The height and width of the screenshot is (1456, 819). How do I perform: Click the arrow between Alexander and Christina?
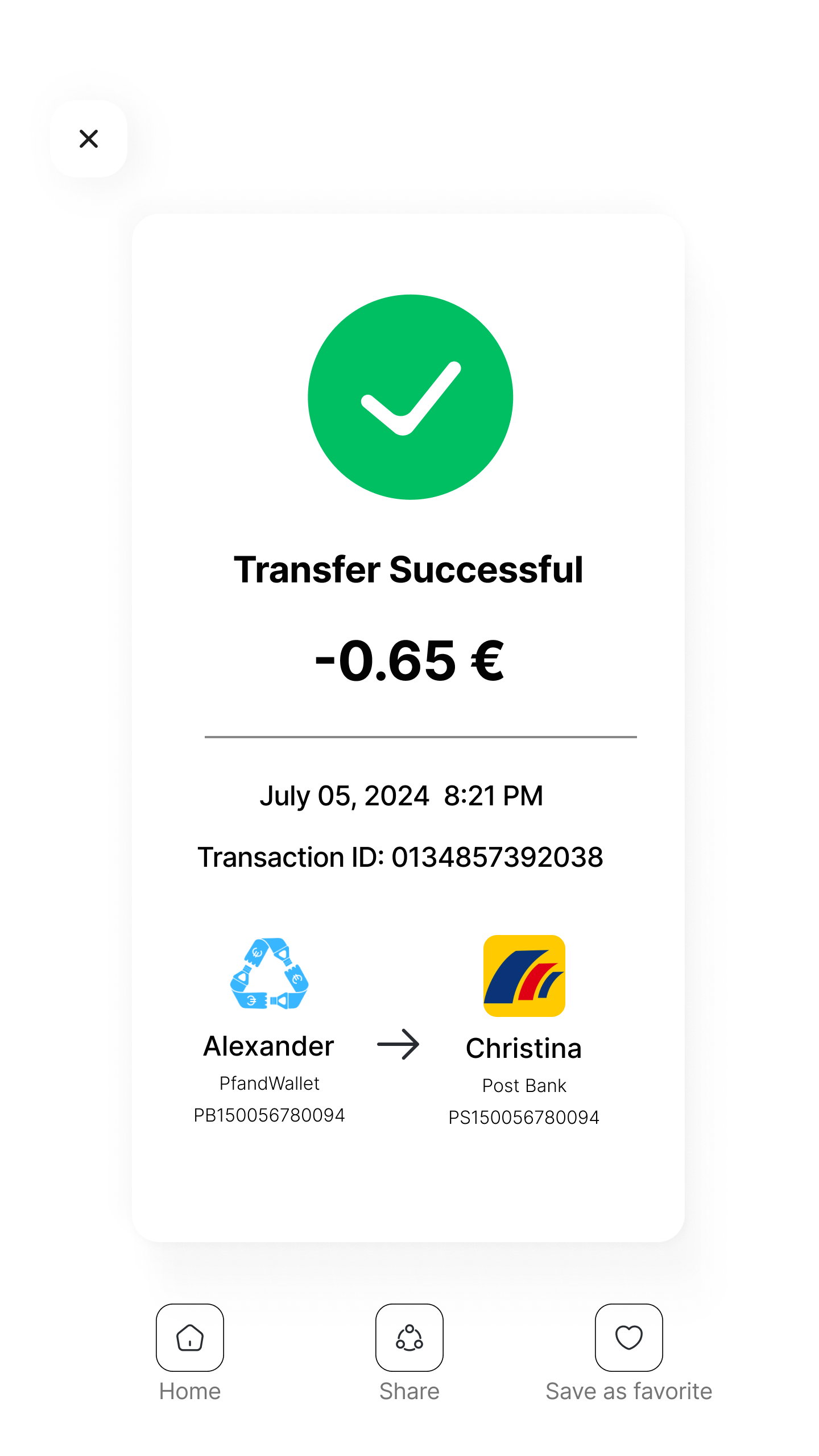tap(399, 1045)
